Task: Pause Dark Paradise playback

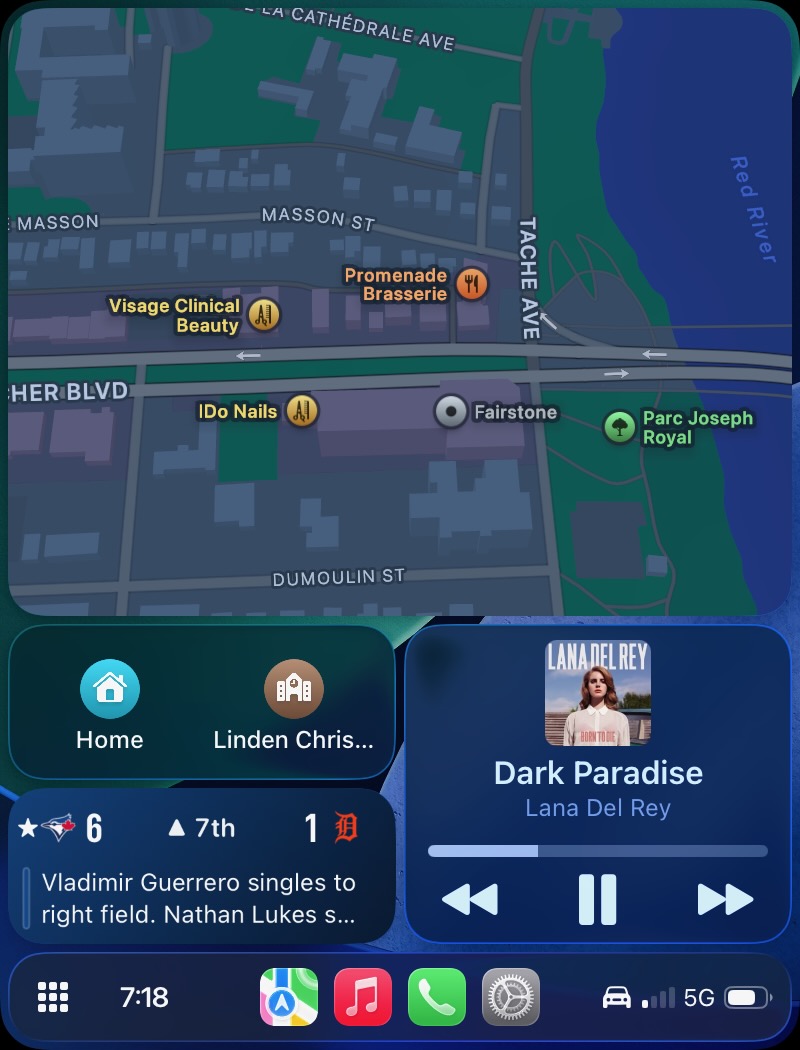Action: [597, 899]
